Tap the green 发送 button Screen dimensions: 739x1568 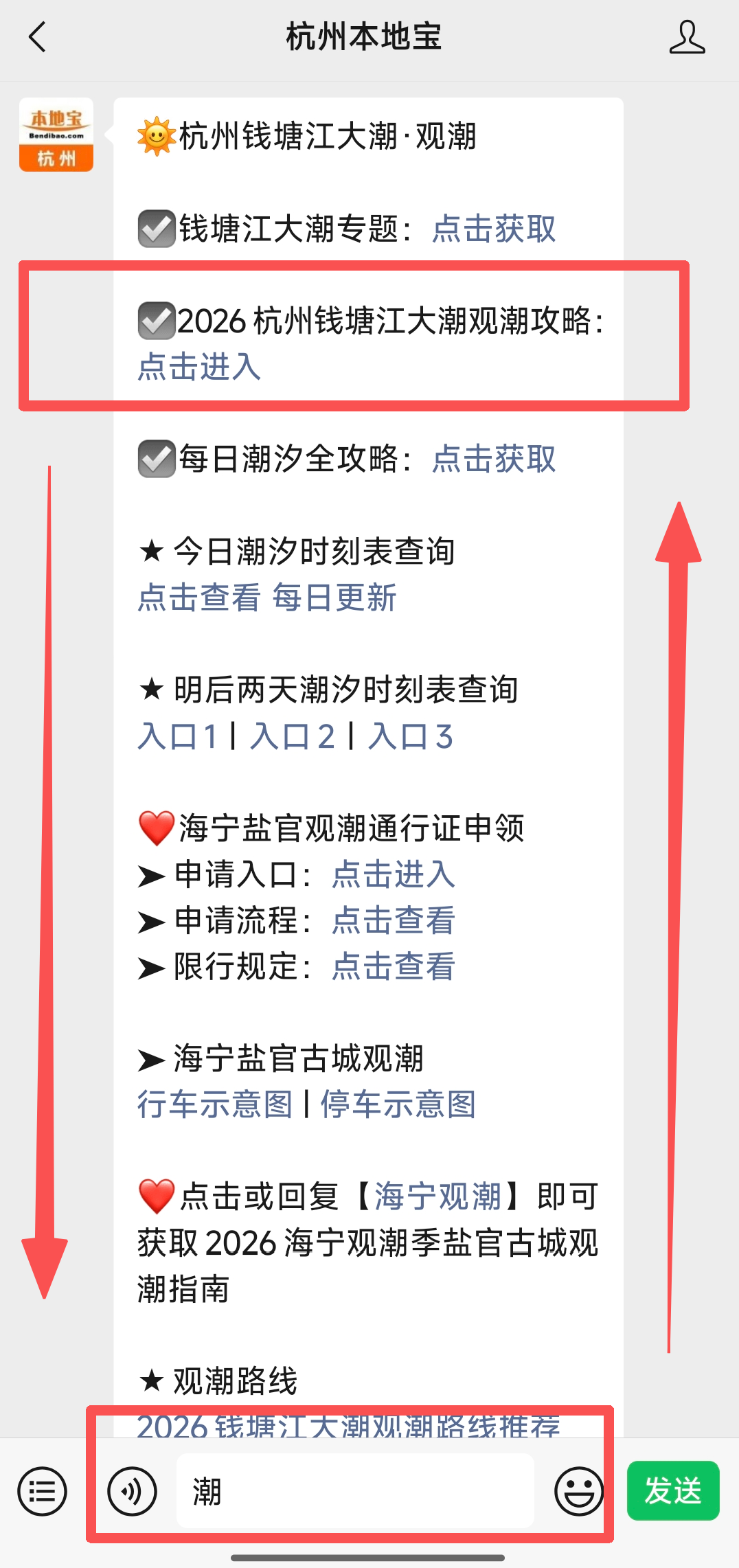pos(673,1490)
